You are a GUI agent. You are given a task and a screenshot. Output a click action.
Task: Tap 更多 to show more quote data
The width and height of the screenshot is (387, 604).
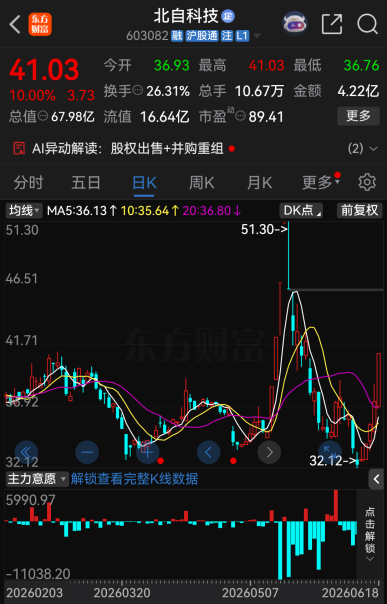(x=358, y=116)
